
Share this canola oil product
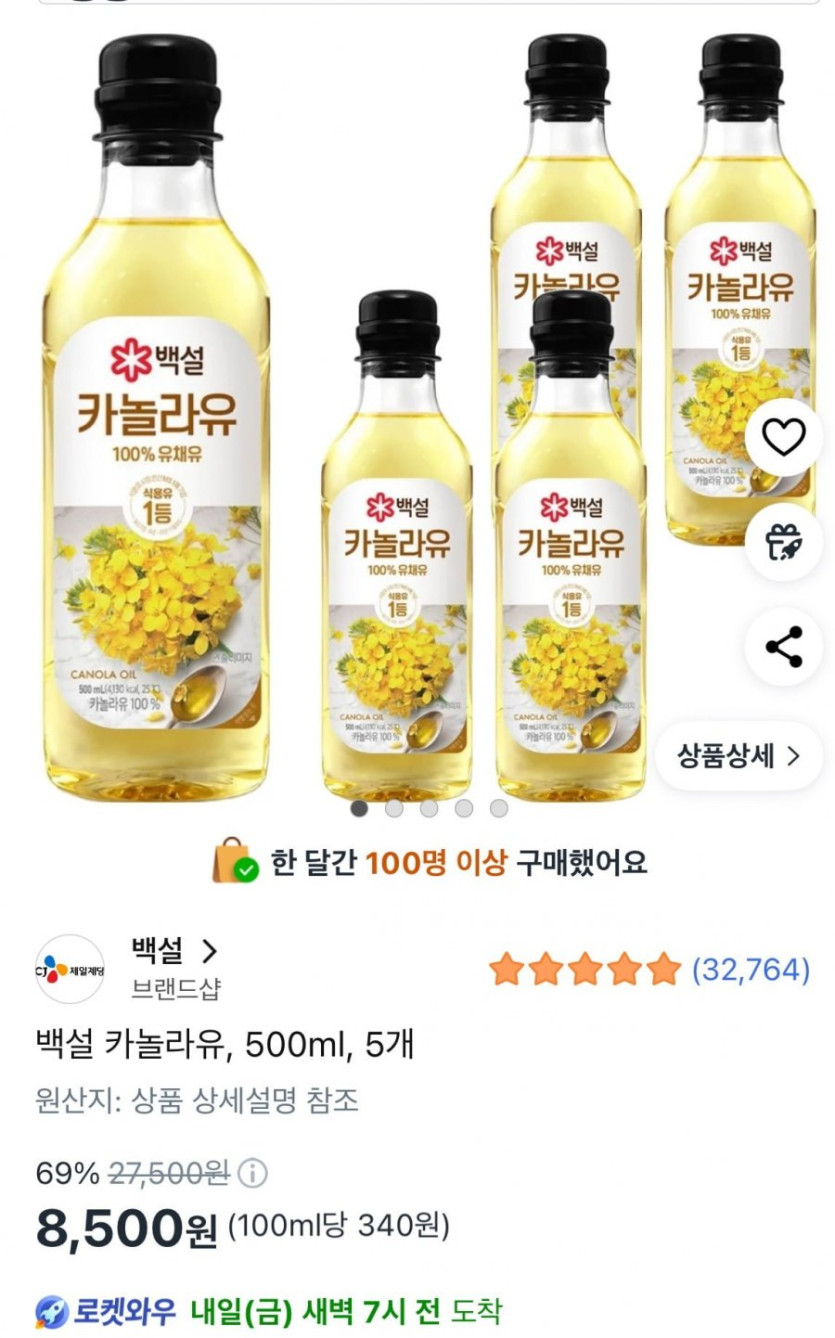(x=784, y=647)
